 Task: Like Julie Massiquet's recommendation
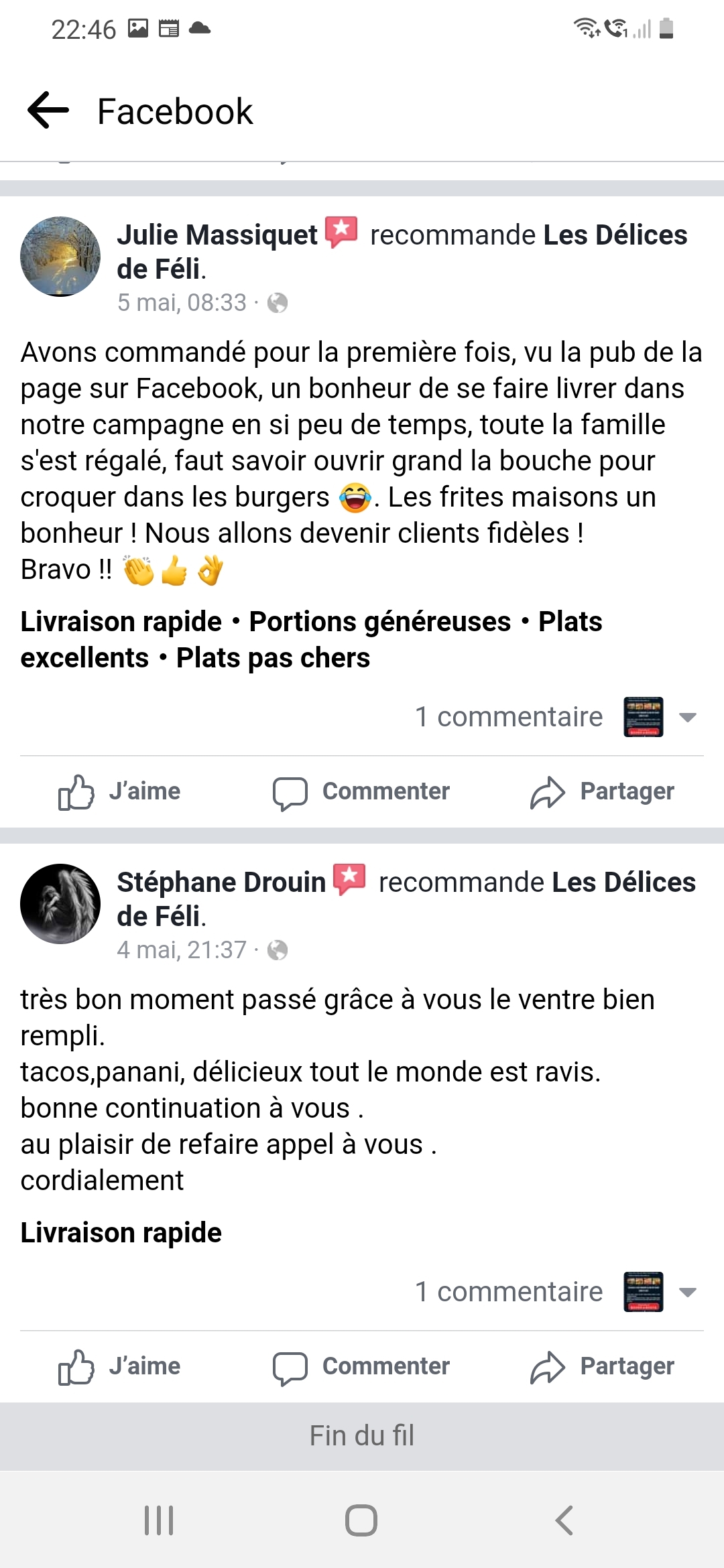click(x=120, y=791)
